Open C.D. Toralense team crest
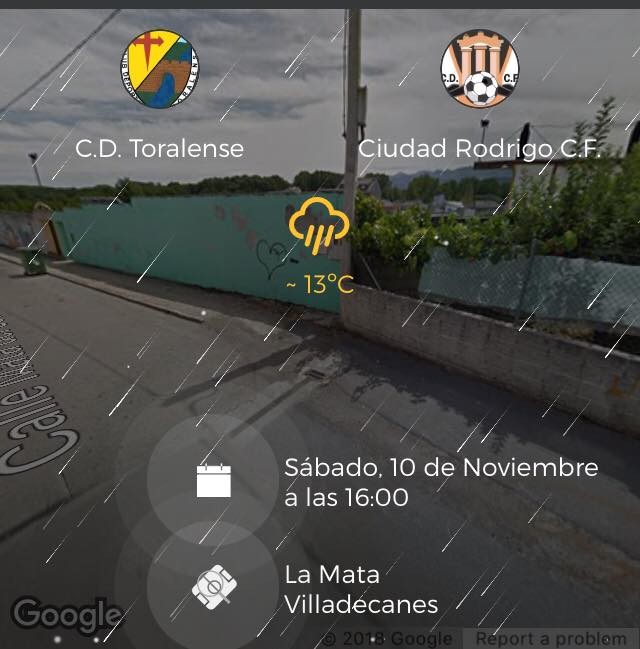The image size is (640, 649). pos(159,68)
